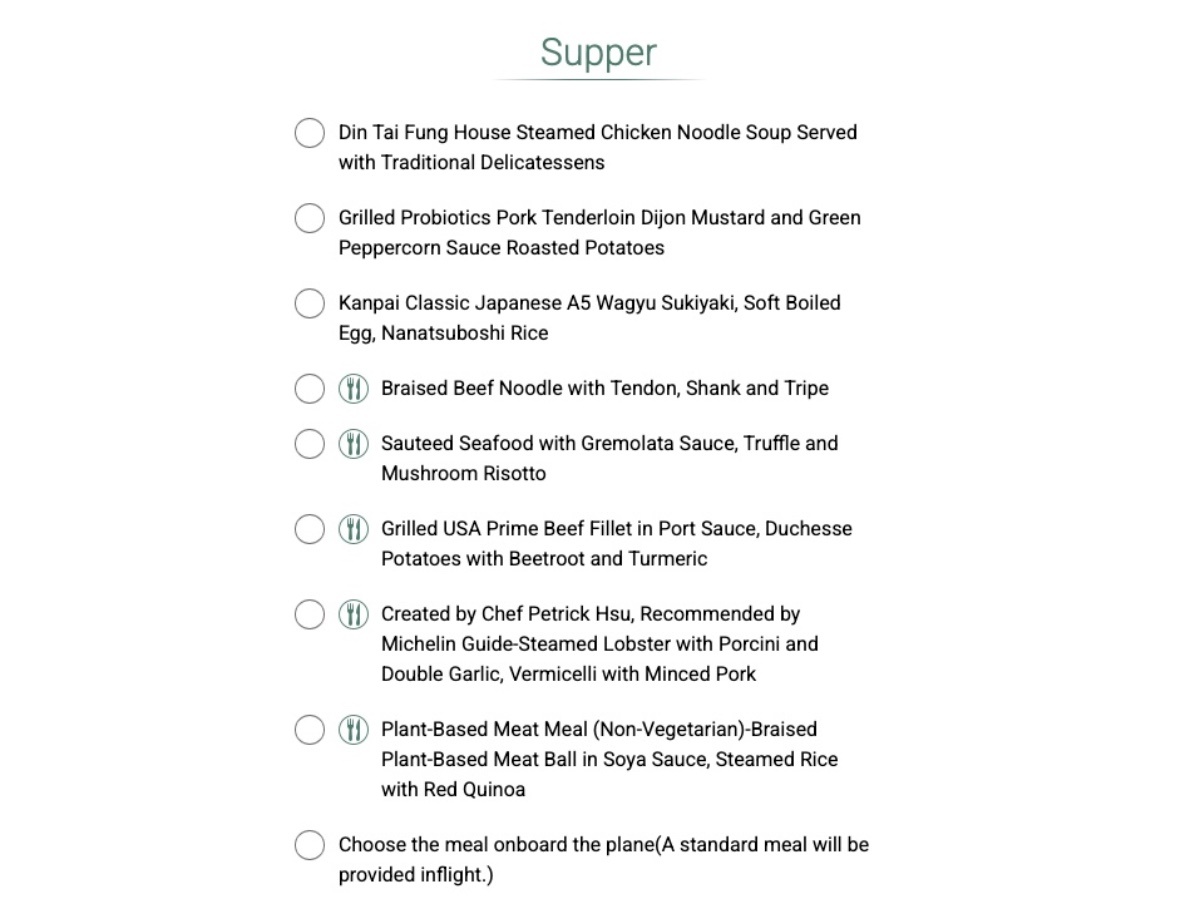Pick the Plant-Based Meat Meal option

point(310,729)
